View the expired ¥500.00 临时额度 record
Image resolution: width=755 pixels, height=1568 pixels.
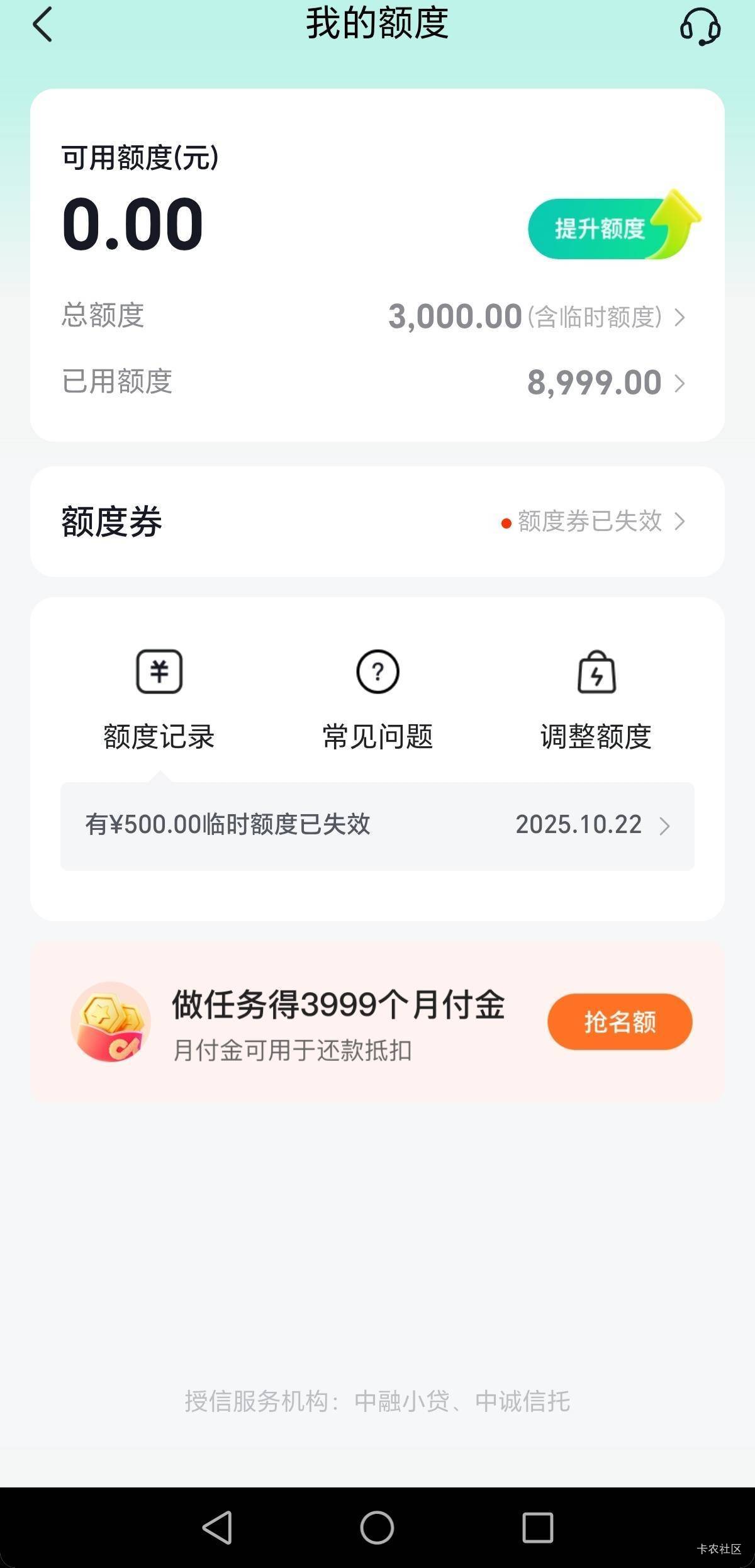[377, 826]
